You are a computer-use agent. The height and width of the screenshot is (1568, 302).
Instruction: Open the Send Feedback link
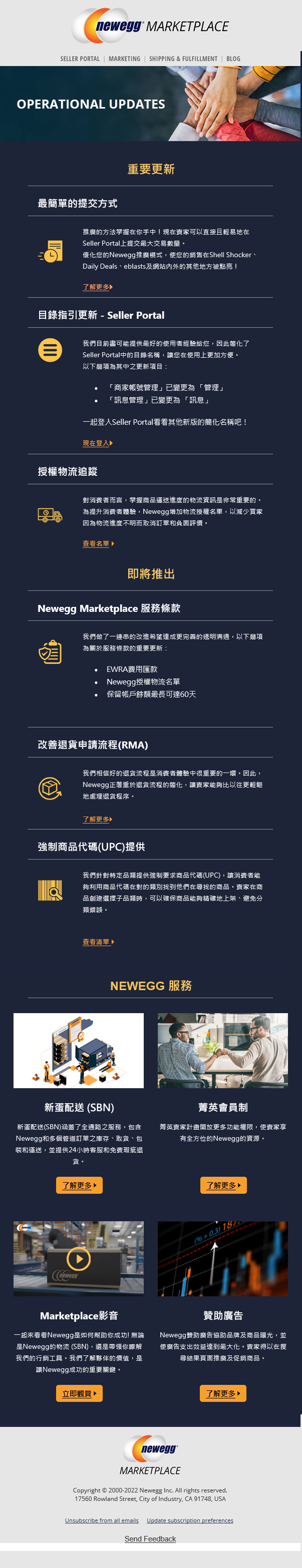click(150, 1538)
